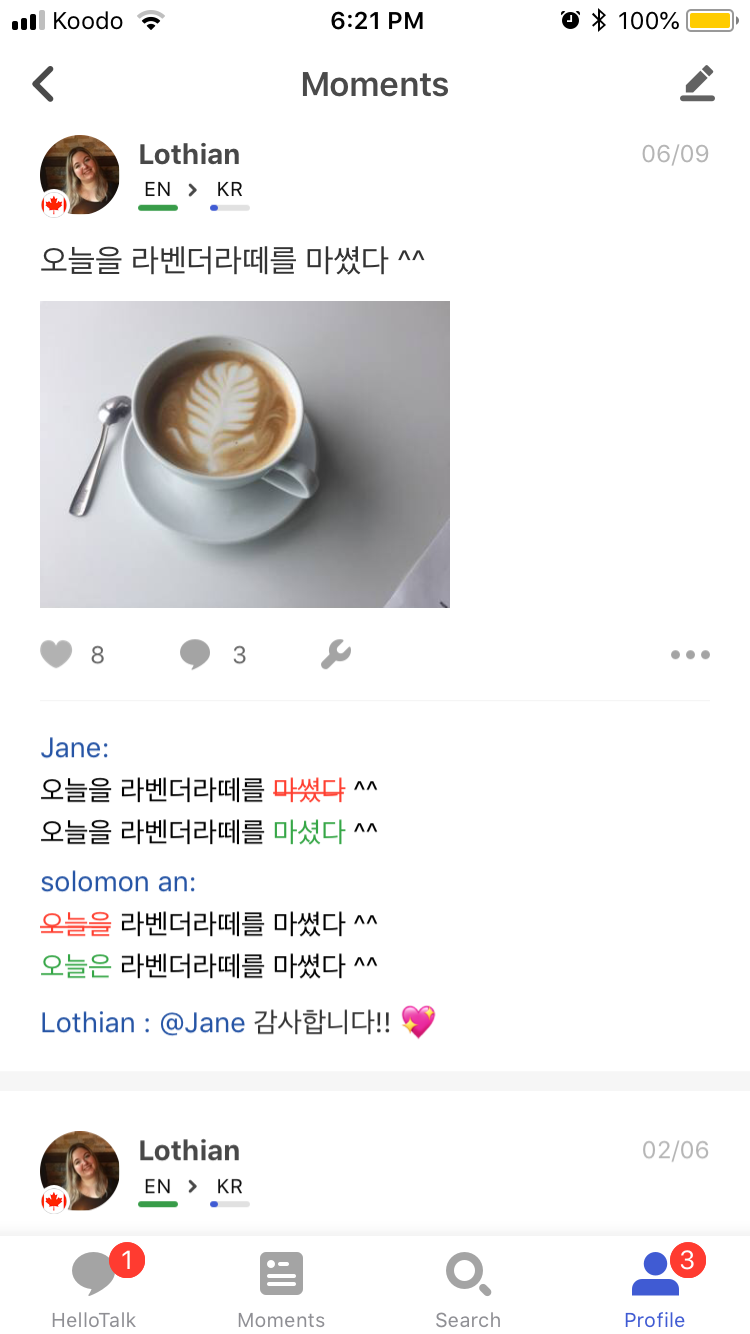Open Lothian's avatar on the 02/06 post
Viewport: 750px width, 1334px height.
[x=80, y=1171]
